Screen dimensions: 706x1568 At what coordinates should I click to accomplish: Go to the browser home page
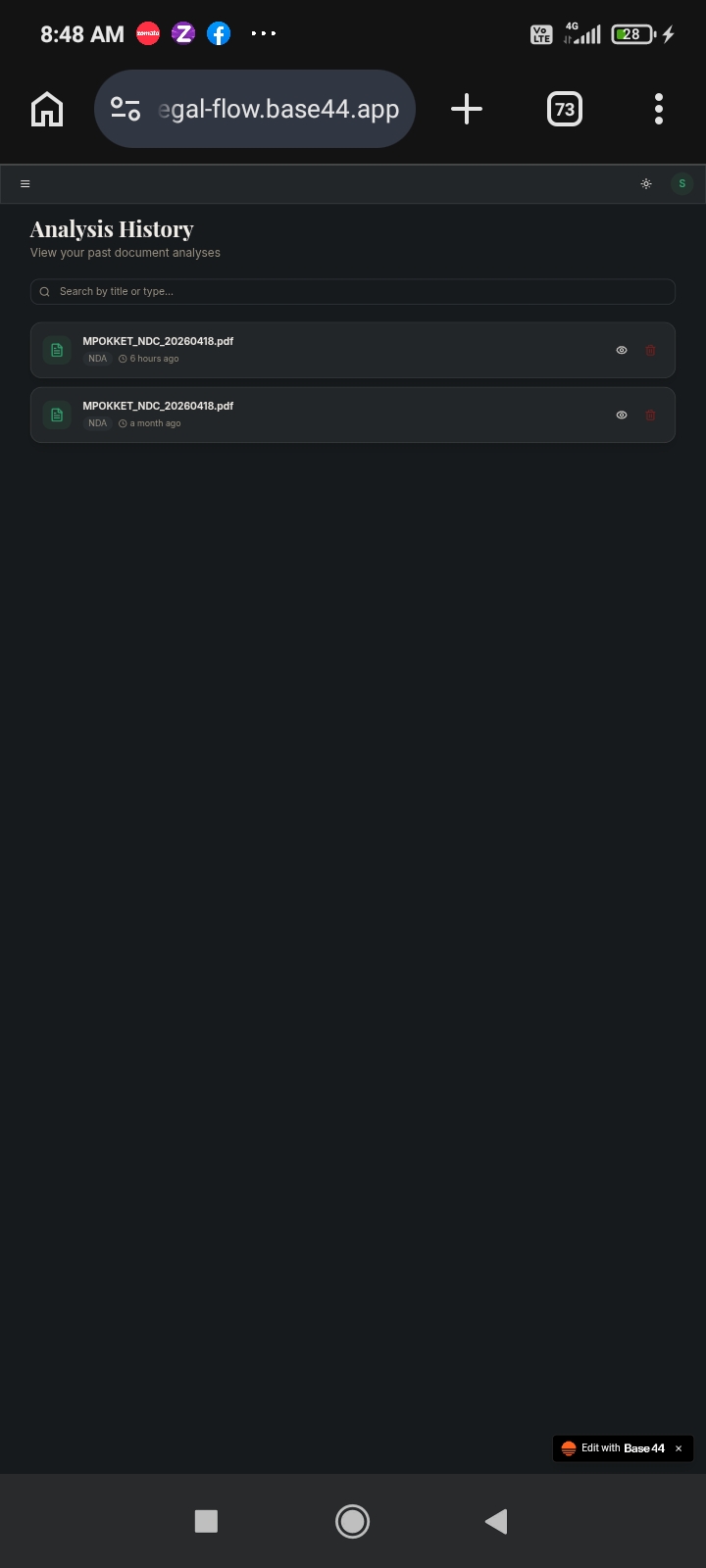[47, 109]
